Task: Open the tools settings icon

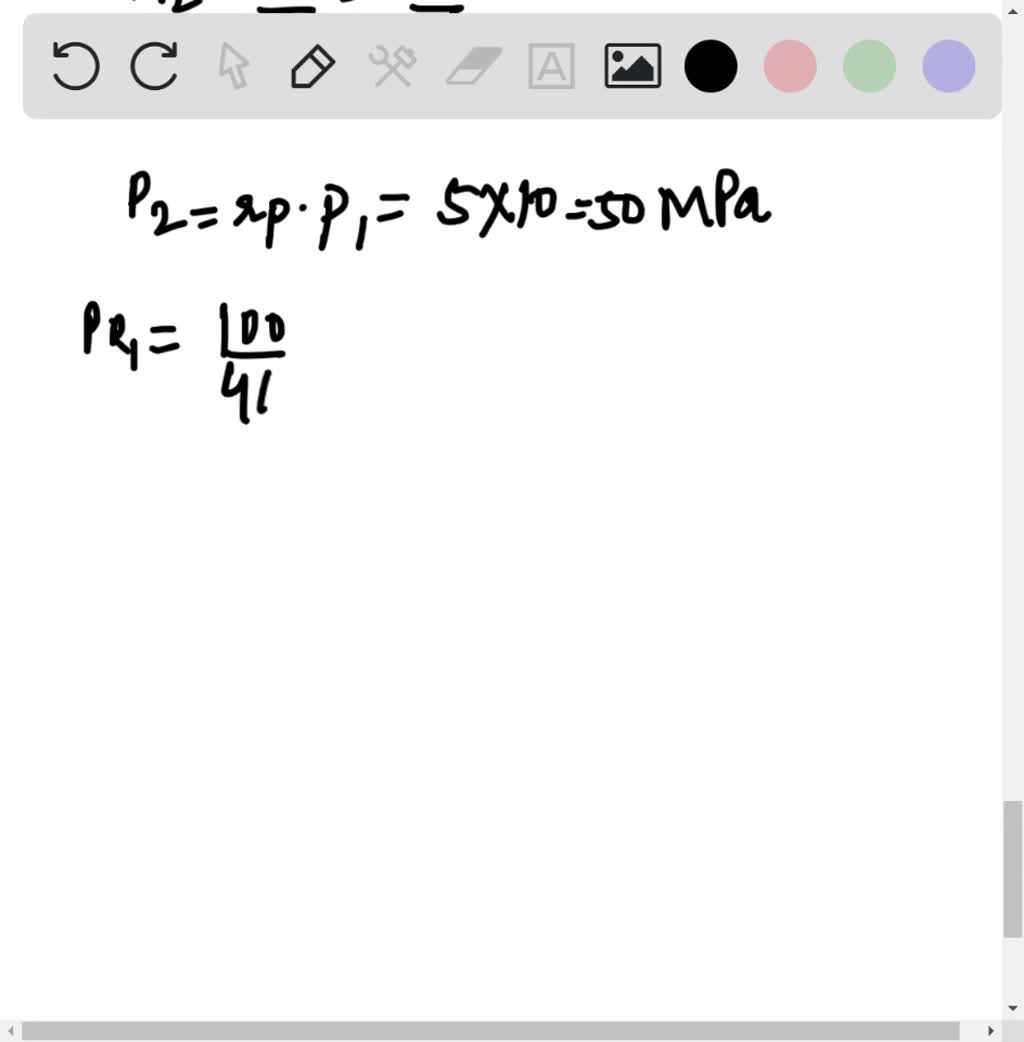Action: click(392, 67)
